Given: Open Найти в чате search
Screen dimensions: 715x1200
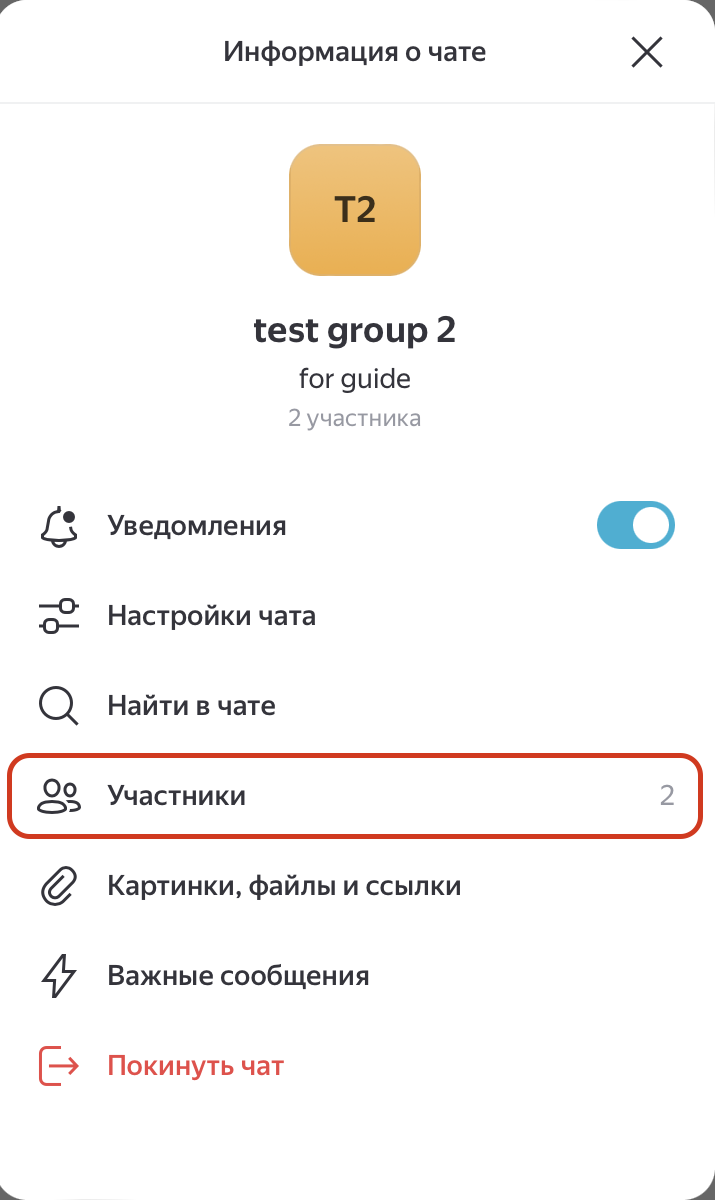Looking at the screenshot, I should pos(191,706).
